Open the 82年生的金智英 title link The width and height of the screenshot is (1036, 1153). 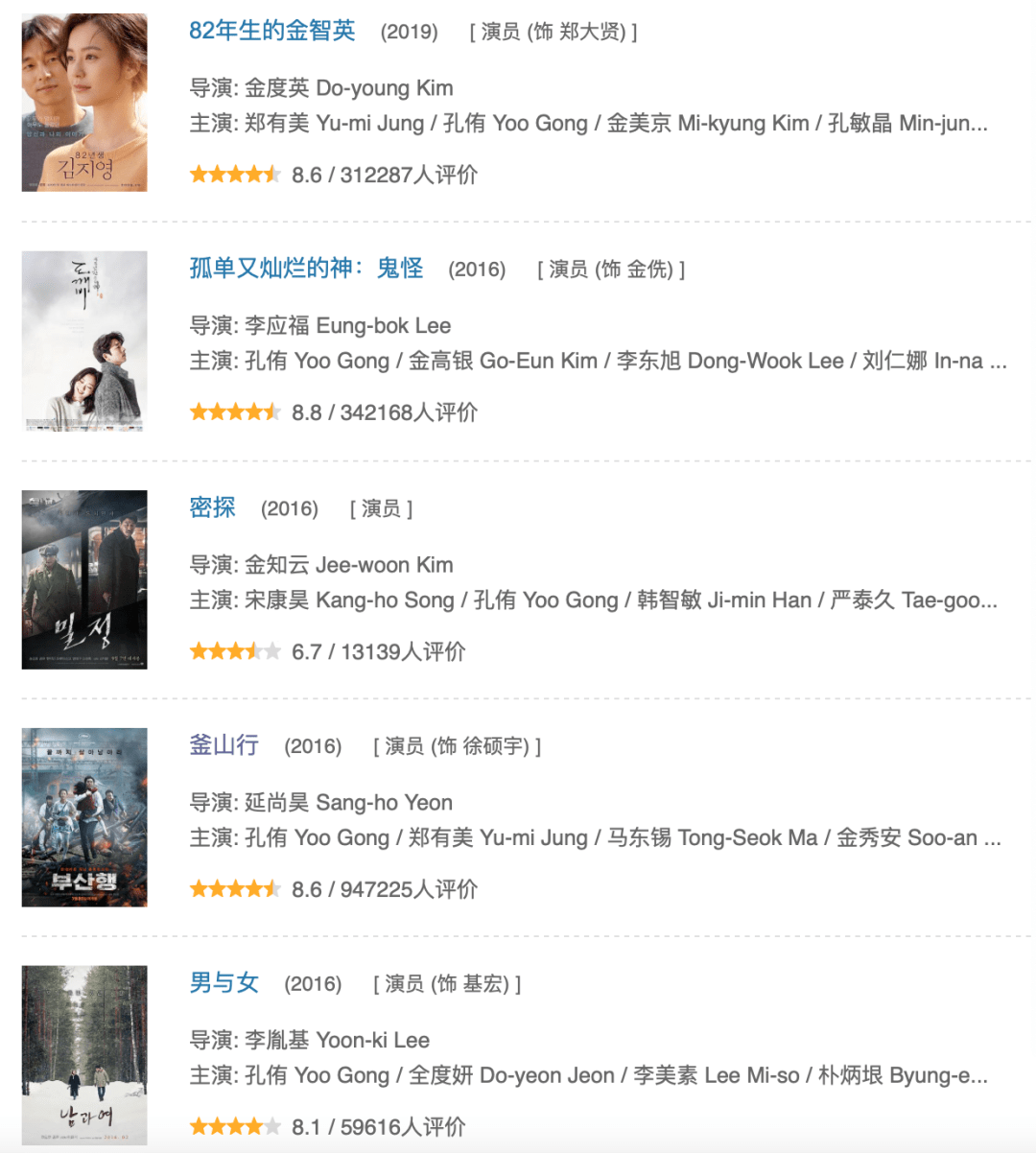pos(271,31)
